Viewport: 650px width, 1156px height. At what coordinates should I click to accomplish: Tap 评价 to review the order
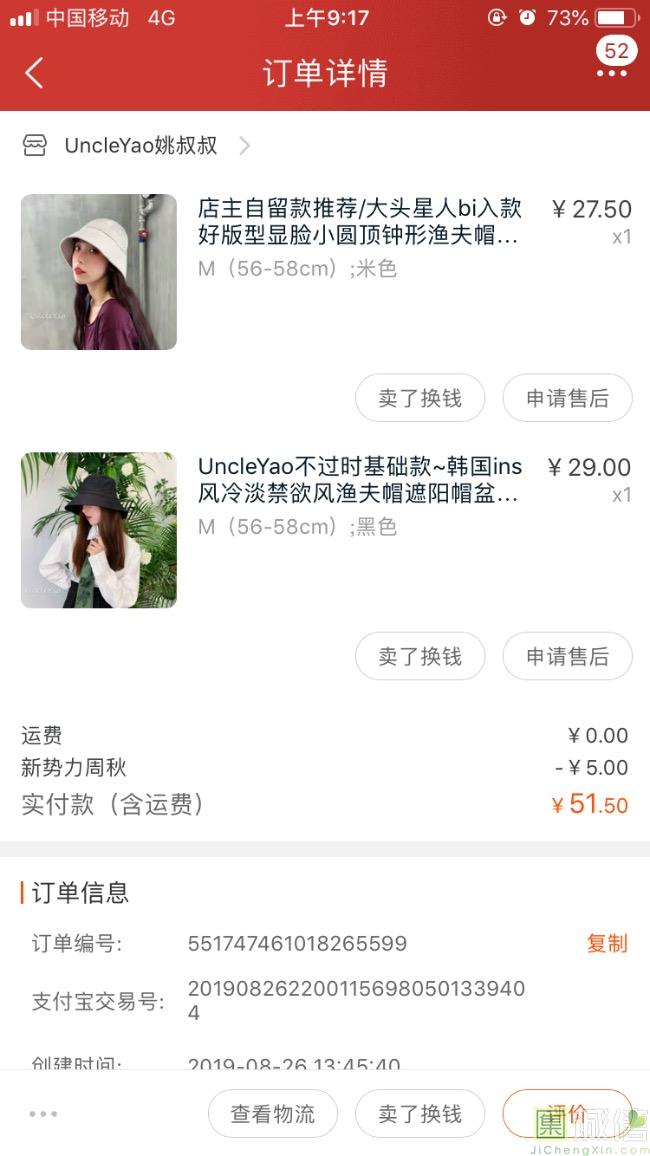tap(567, 1114)
